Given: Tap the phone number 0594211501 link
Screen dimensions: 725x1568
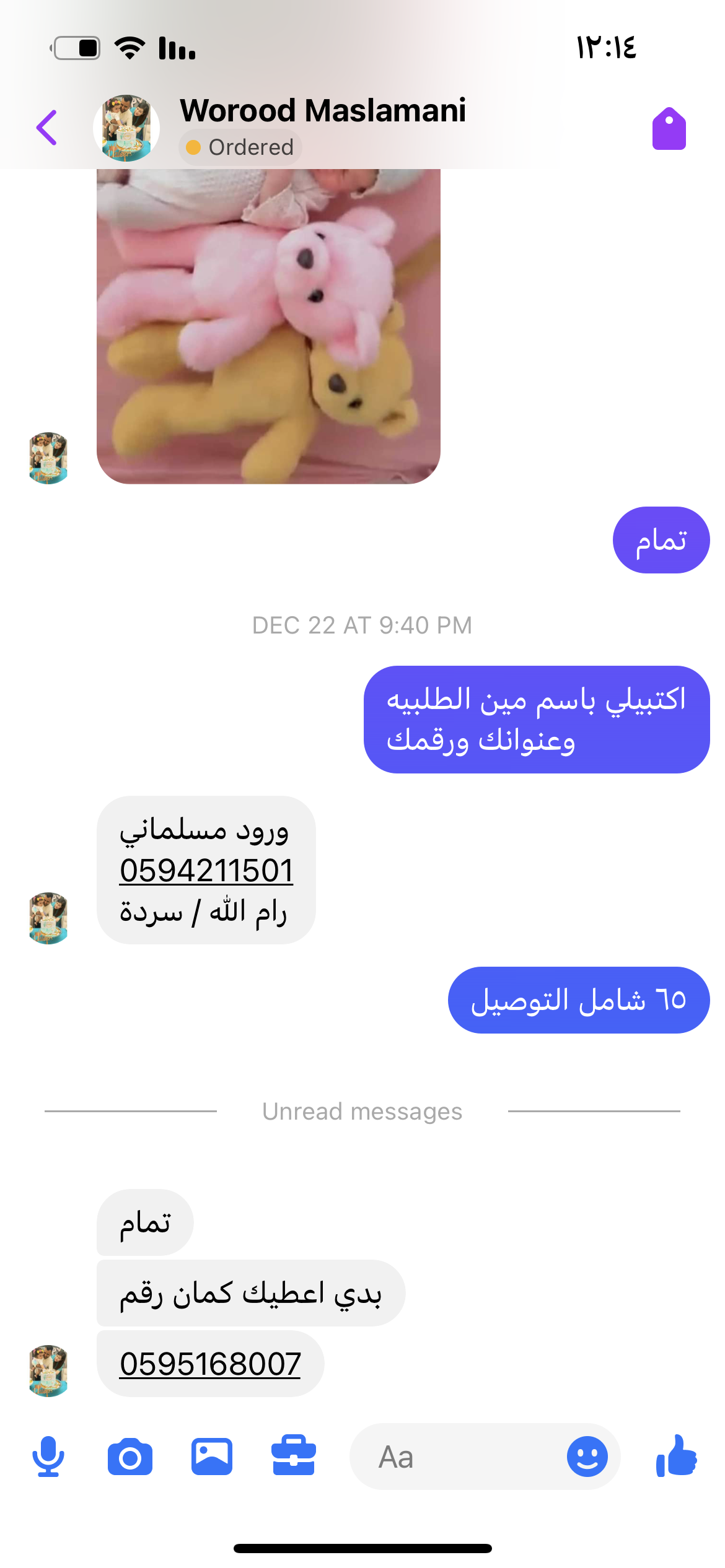Looking at the screenshot, I should click(206, 871).
